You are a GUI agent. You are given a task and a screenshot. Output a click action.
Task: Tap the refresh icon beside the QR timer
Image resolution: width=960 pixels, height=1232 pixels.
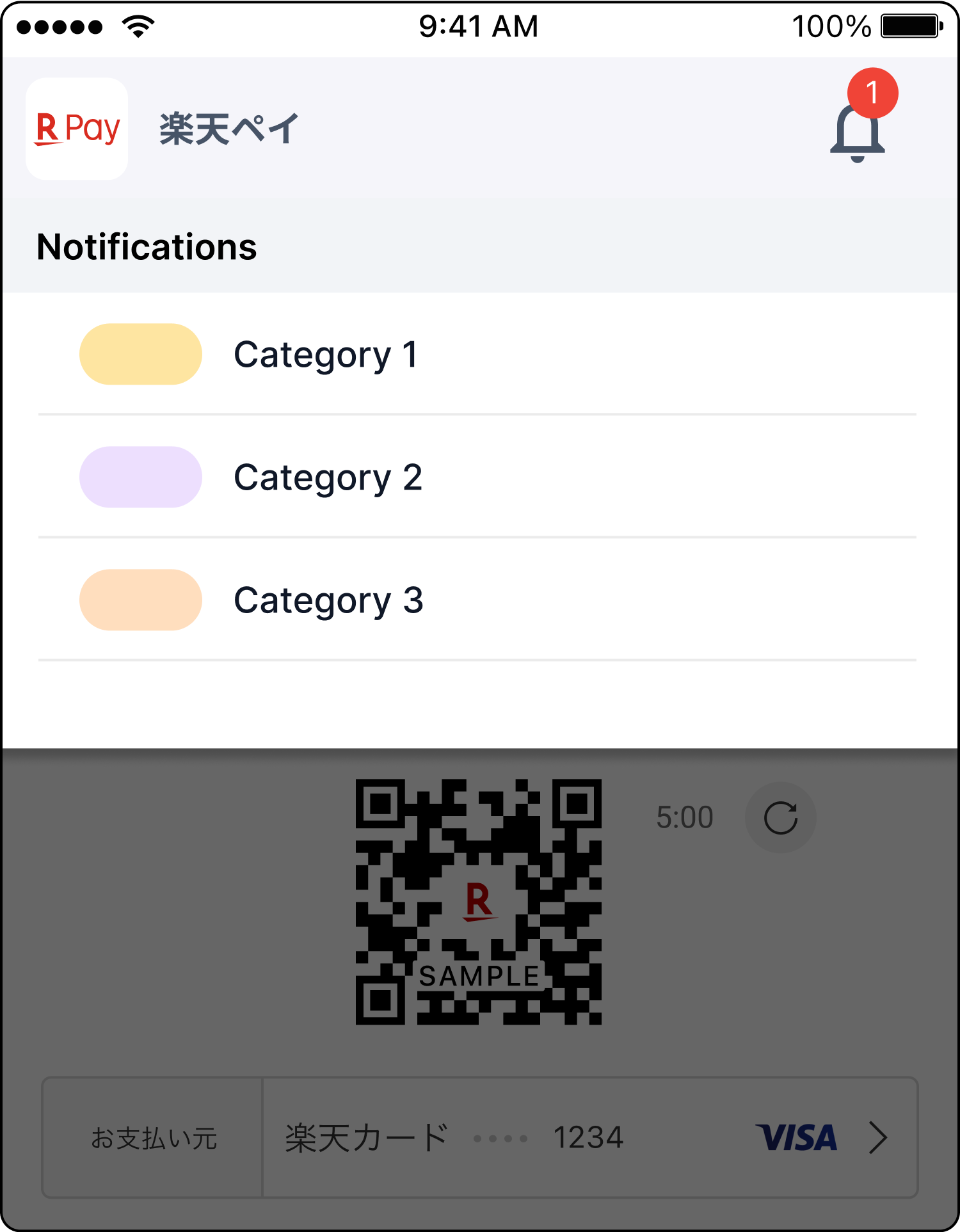click(x=780, y=817)
